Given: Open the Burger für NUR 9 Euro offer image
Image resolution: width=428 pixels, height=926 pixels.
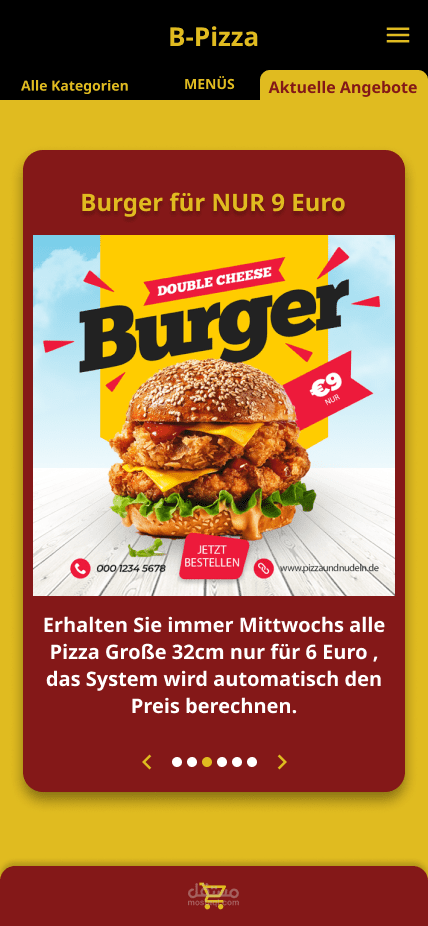Looking at the screenshot, I should pos(214,415).
